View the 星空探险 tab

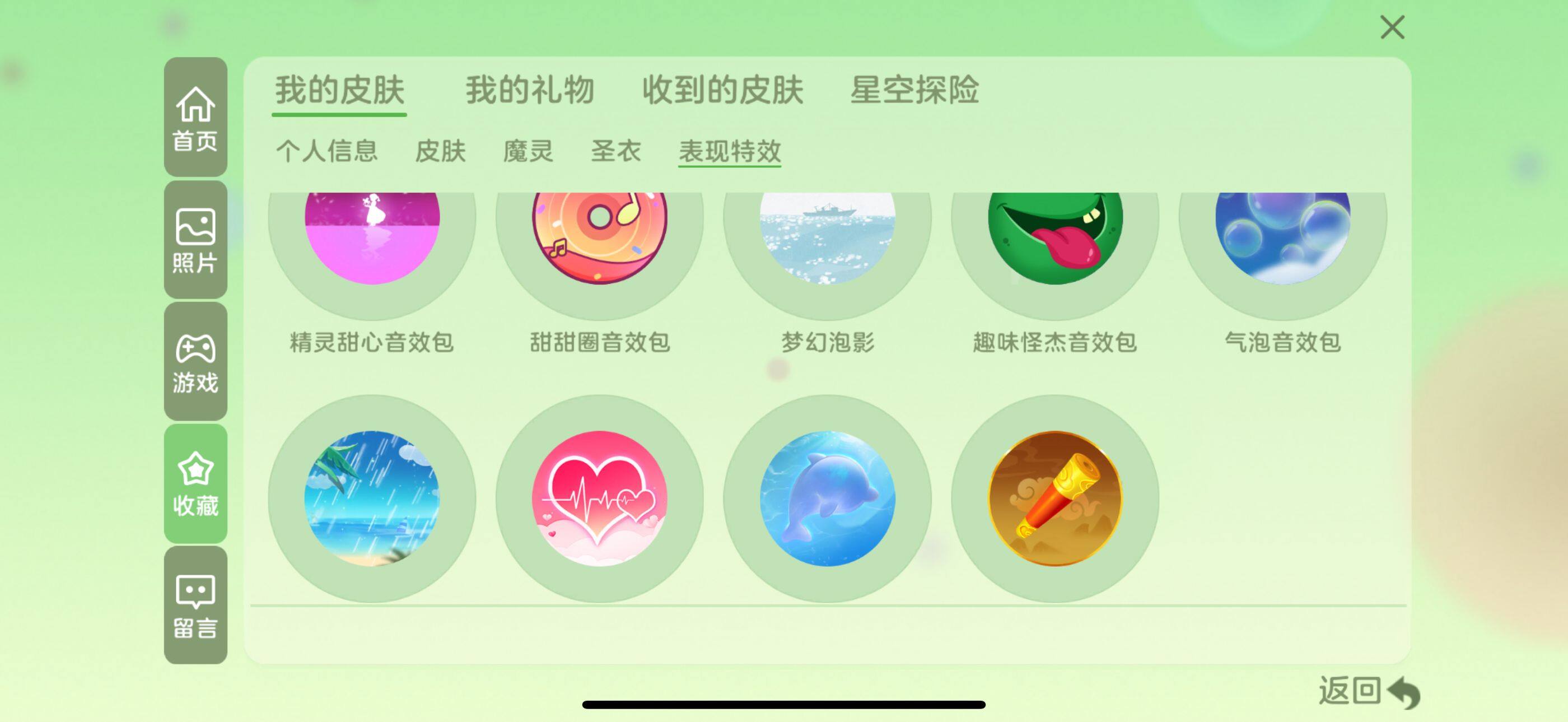point(914,91)
